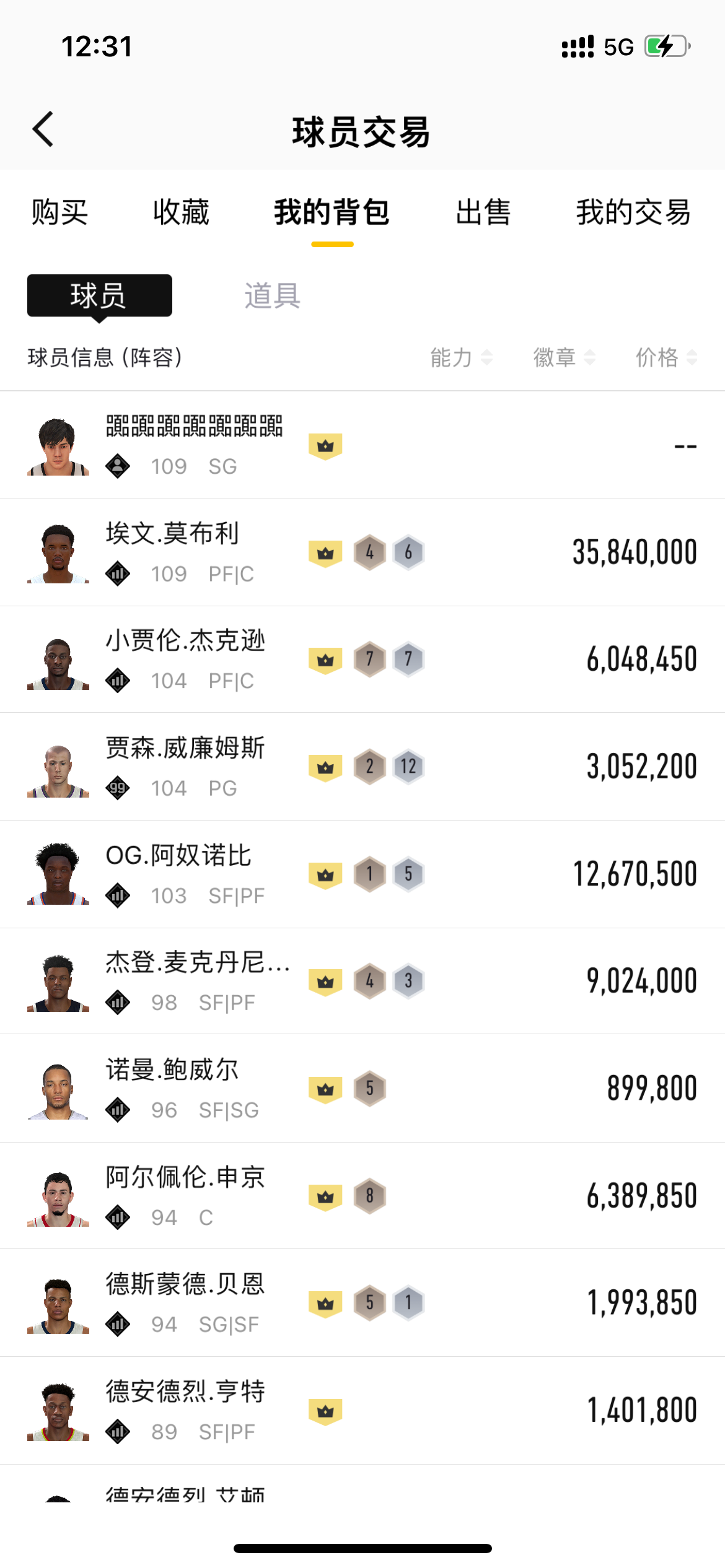Open the 贾森.威廉姆斯 player row
The image size is (725, 1568).
tap(362, 767)
